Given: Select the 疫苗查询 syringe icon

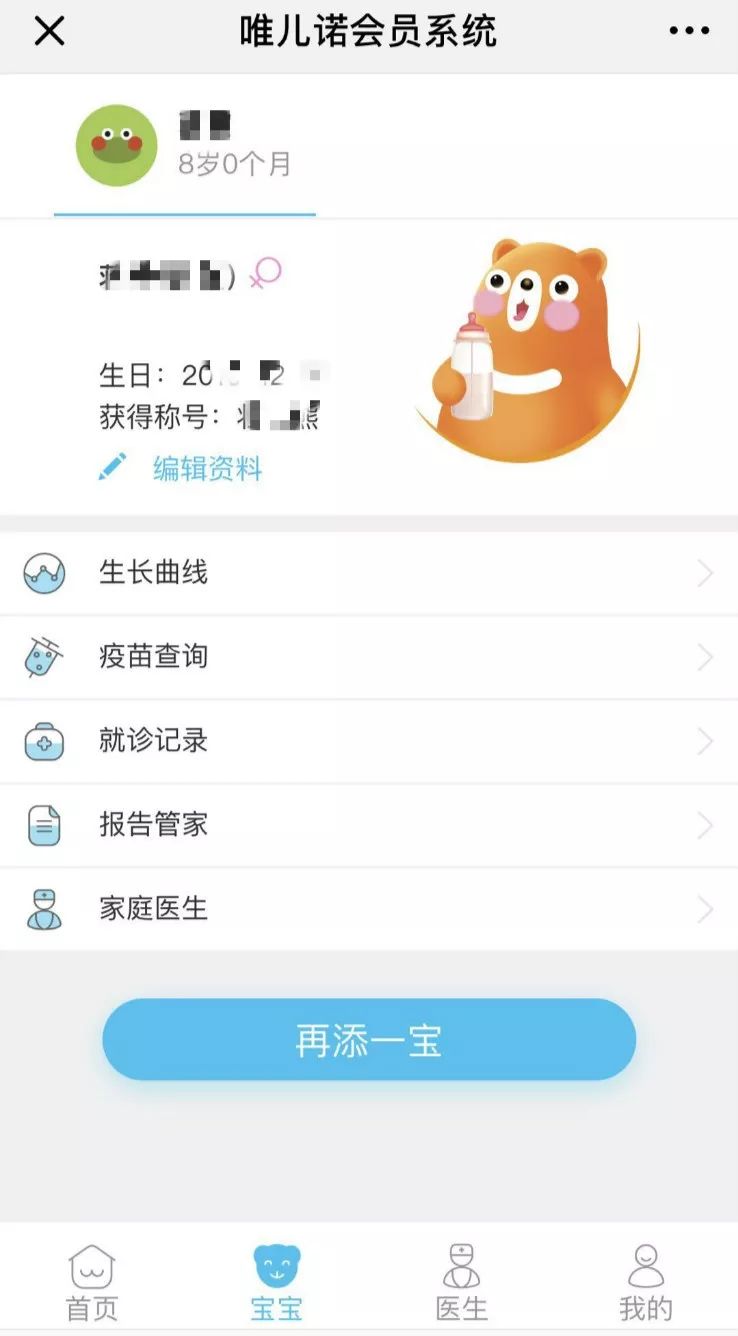Looking at the screenshot, I should pos(45,656).
